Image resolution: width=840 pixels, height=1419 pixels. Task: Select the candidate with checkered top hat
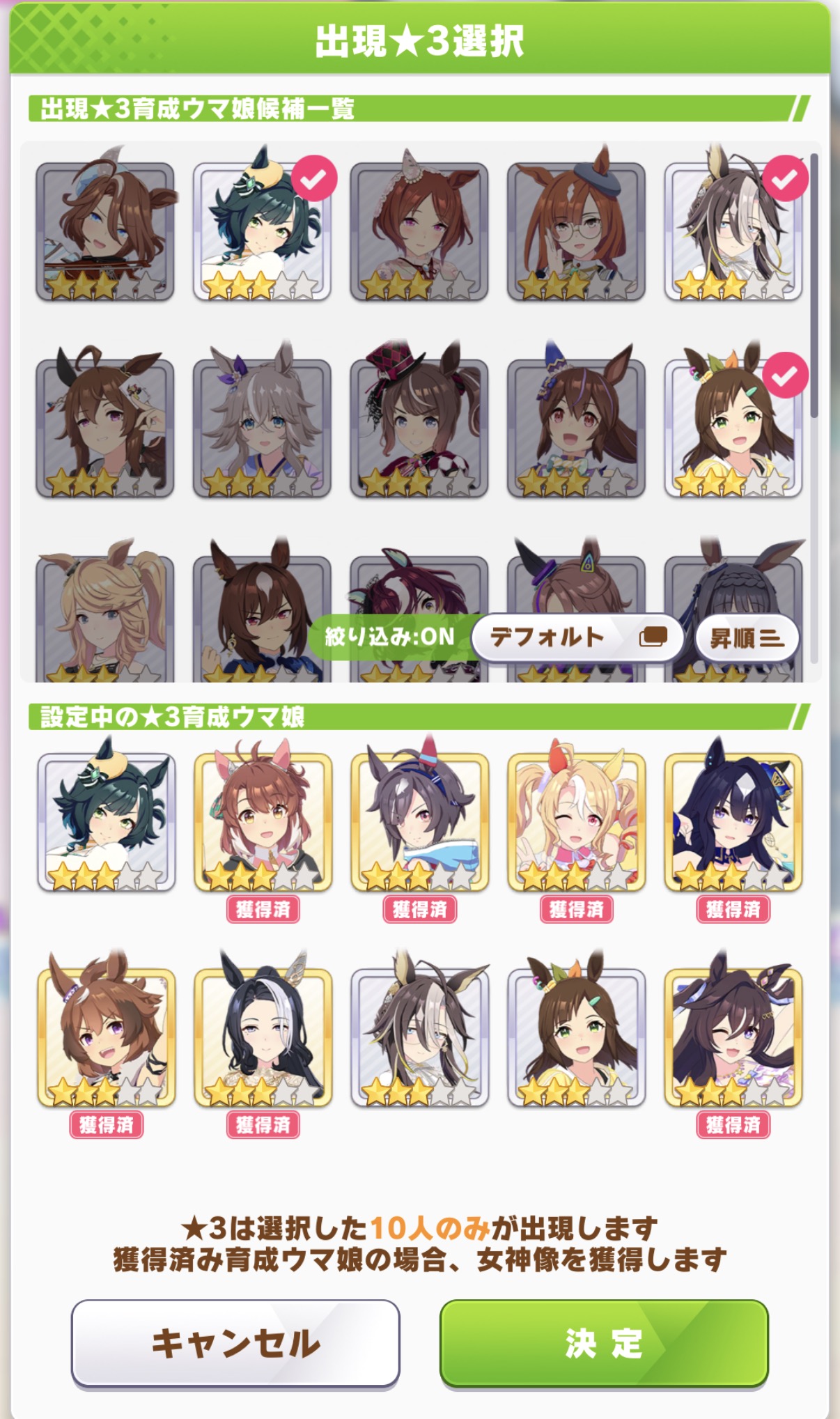click(419, 426)
